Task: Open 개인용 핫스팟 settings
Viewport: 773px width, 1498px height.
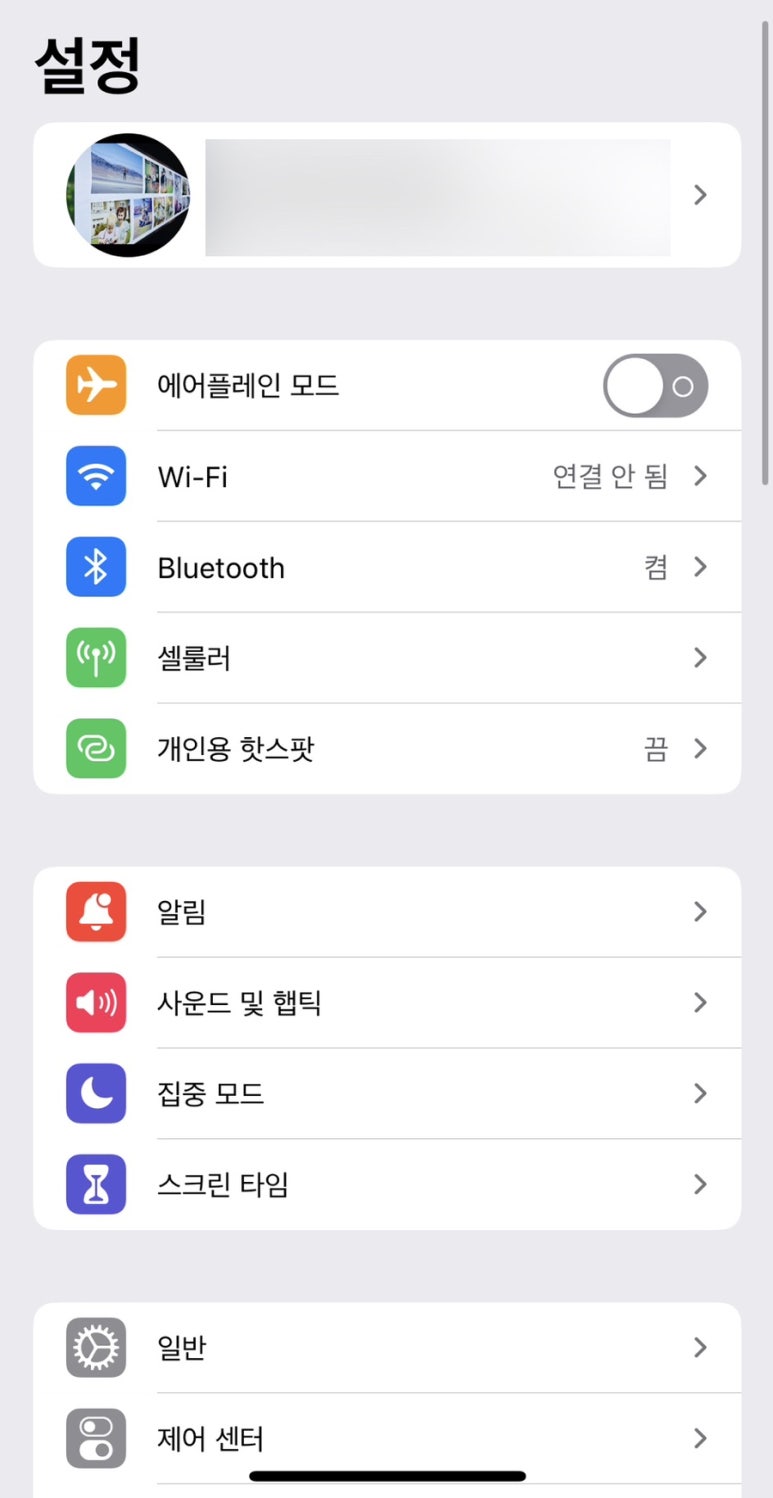Action: pyautogui.click(x=387, y=749)
